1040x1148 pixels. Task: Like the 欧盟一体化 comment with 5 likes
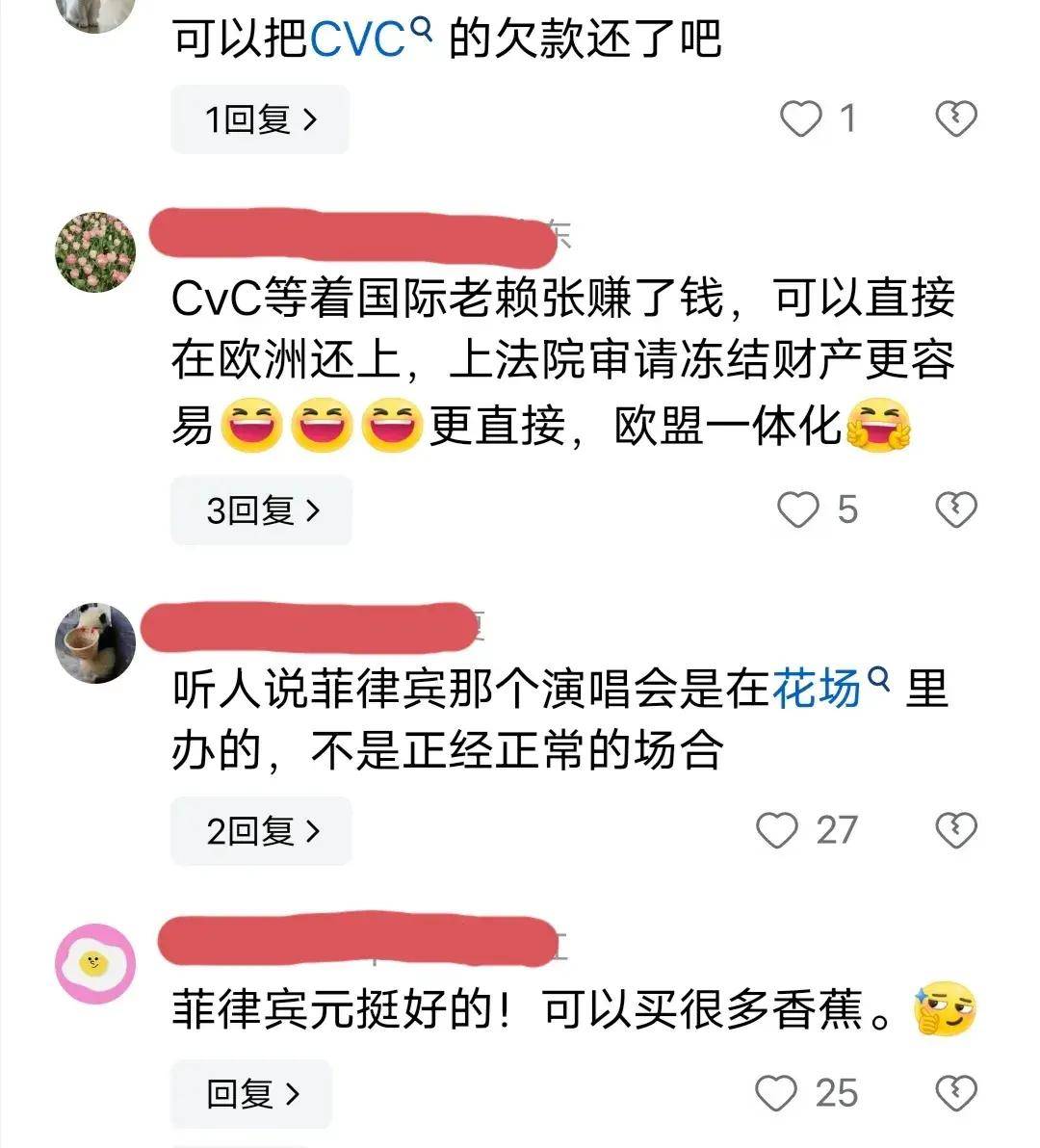798,509
